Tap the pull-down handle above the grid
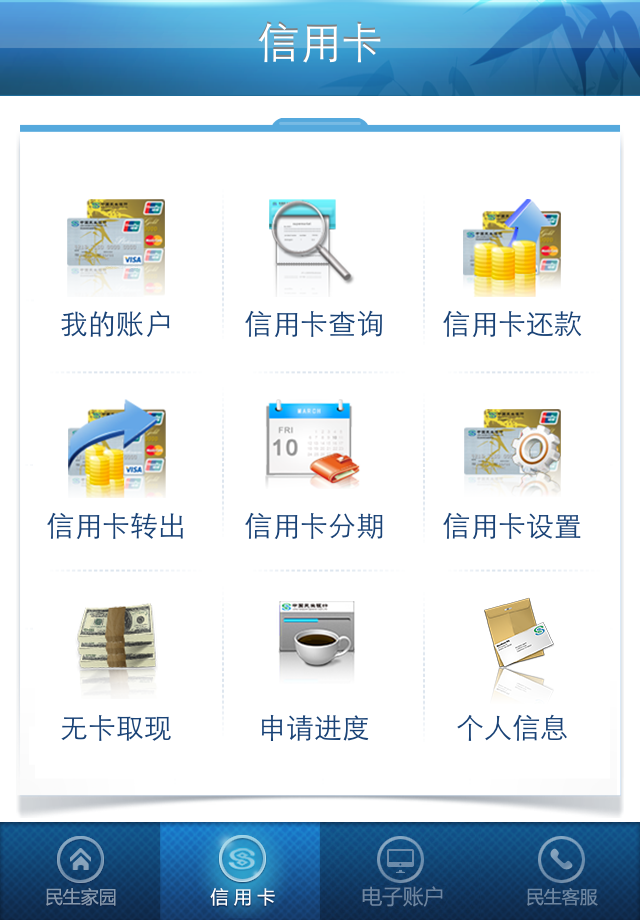 click(320, 123)
